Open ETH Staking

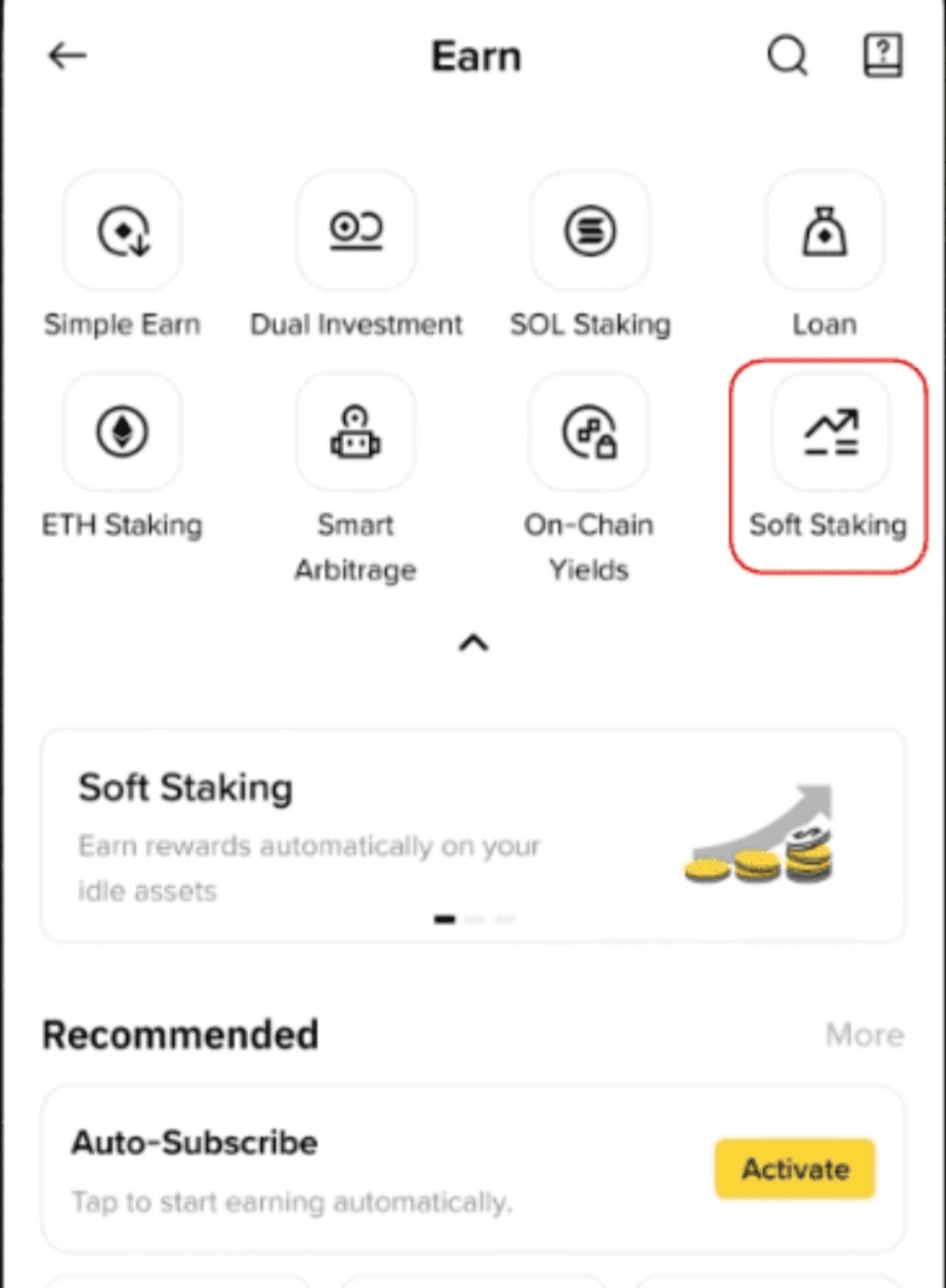[123, 433]
